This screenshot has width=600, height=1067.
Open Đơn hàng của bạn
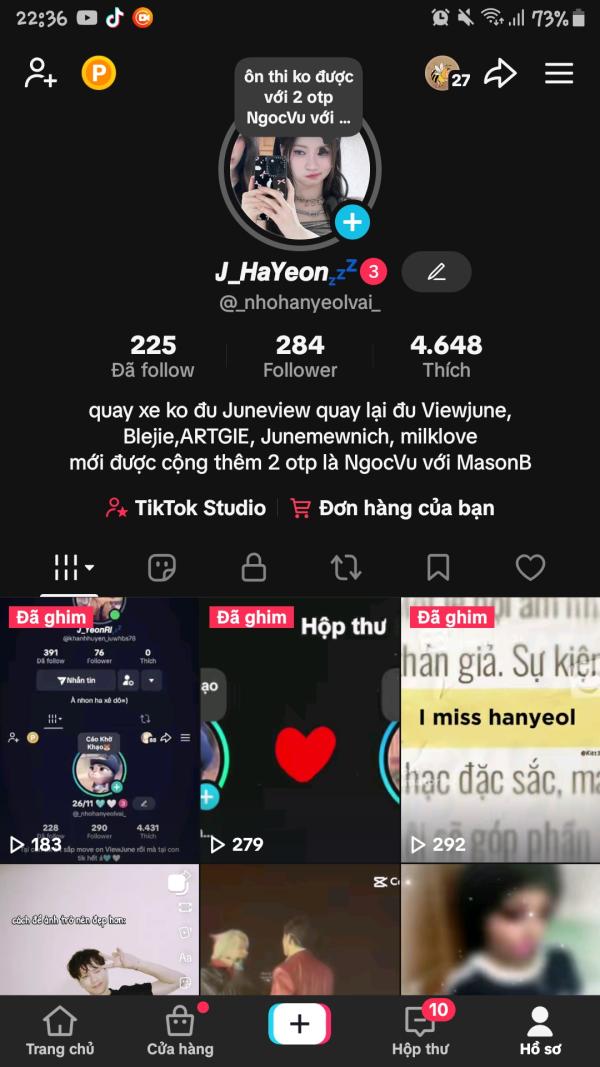tap(392, 508)
